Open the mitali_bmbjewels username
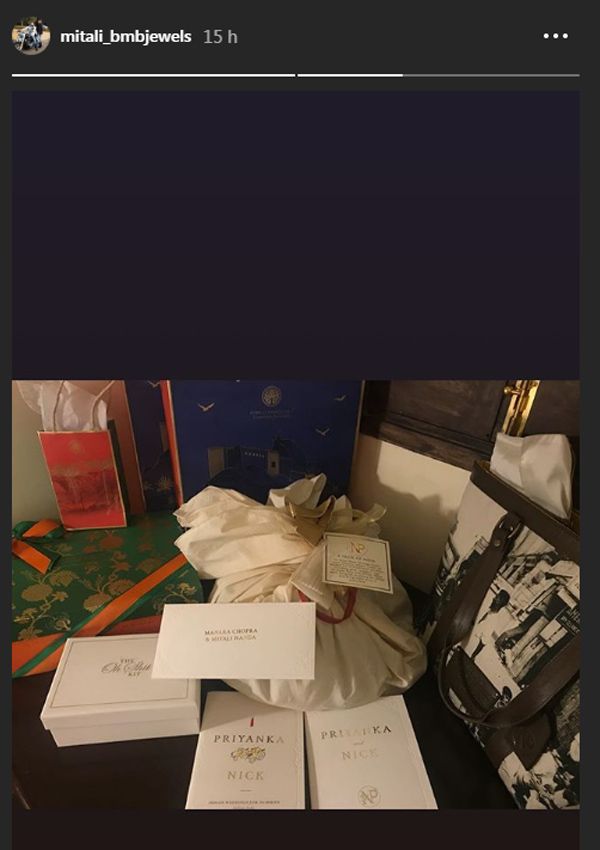 tap(126, 36)
